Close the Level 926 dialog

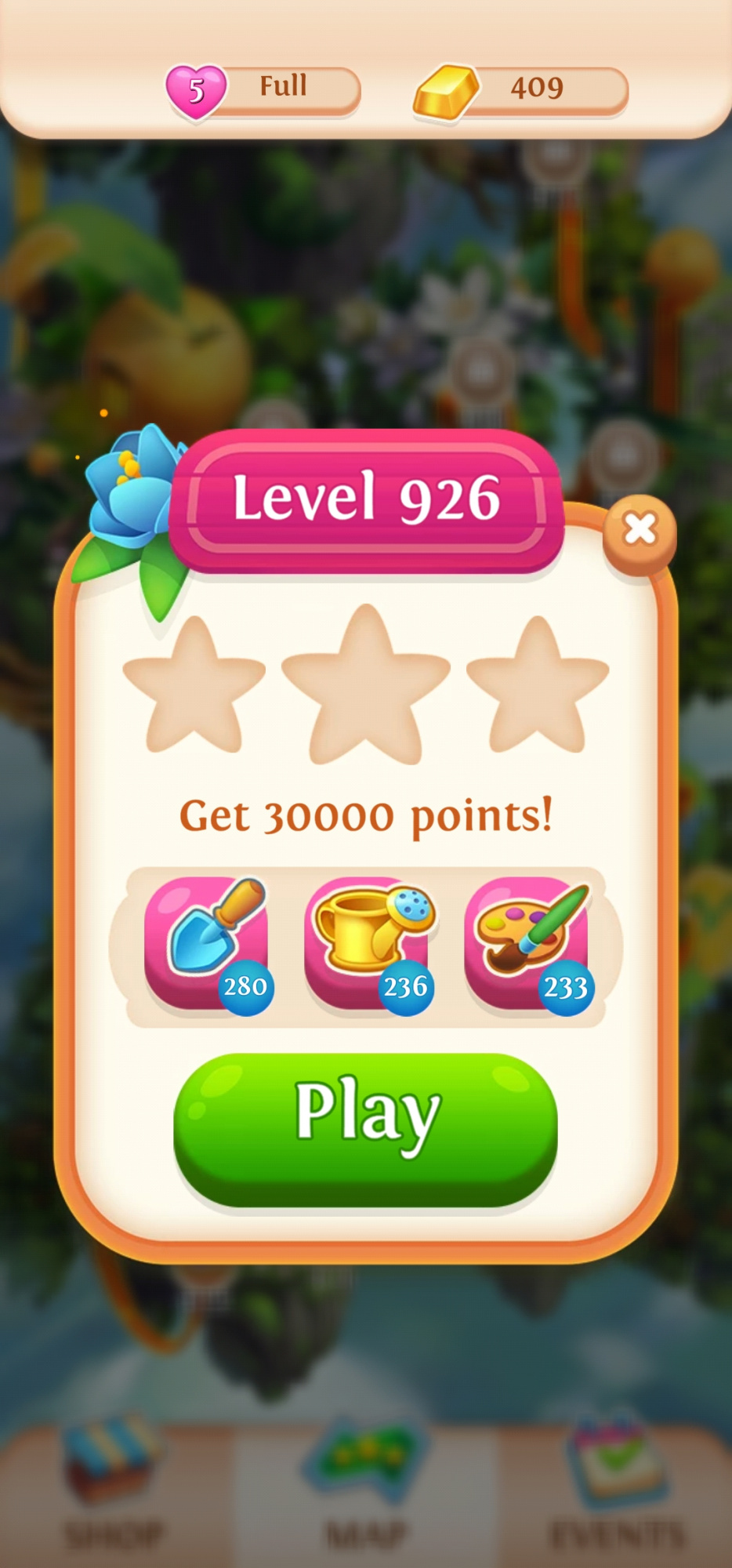640,532
